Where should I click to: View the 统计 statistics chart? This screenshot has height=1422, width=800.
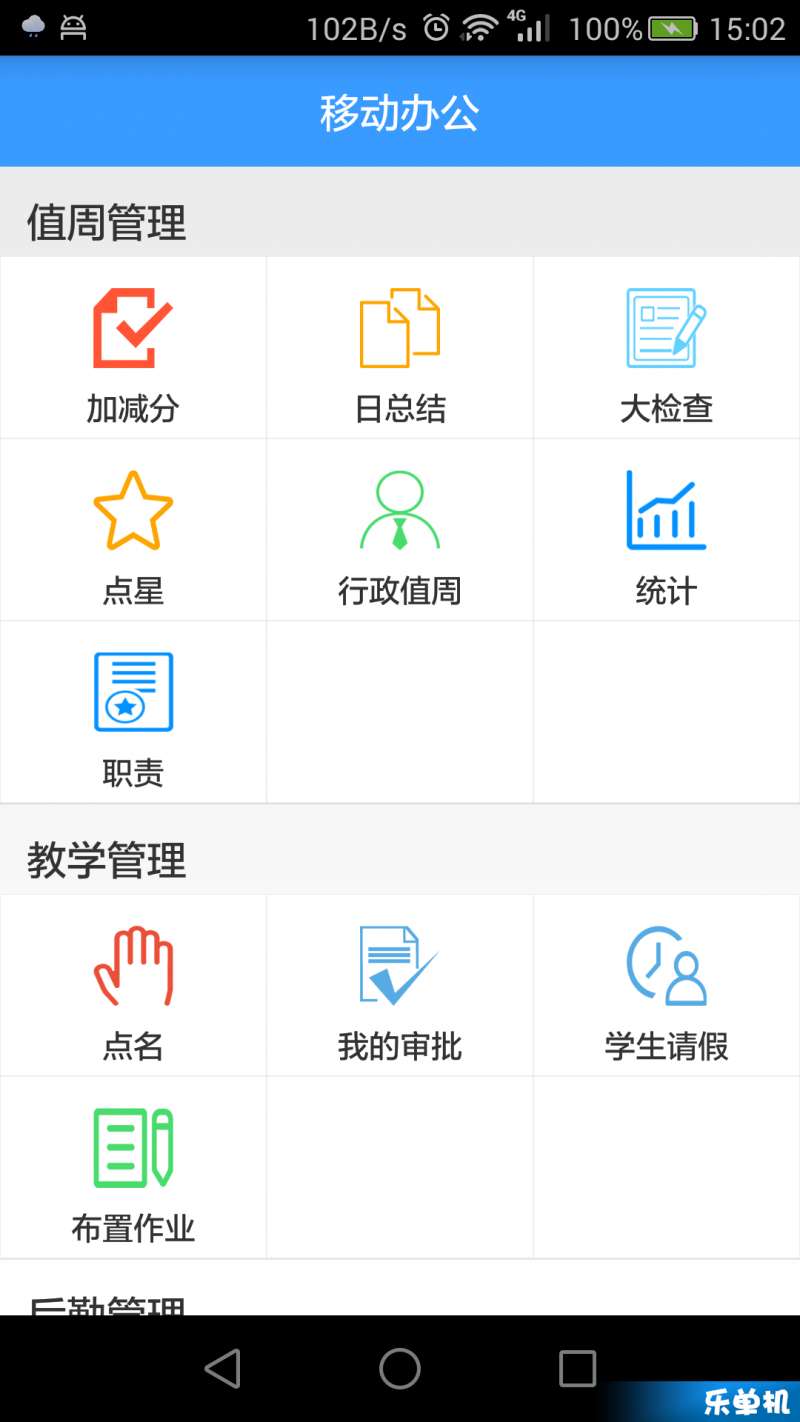point(667,530)
